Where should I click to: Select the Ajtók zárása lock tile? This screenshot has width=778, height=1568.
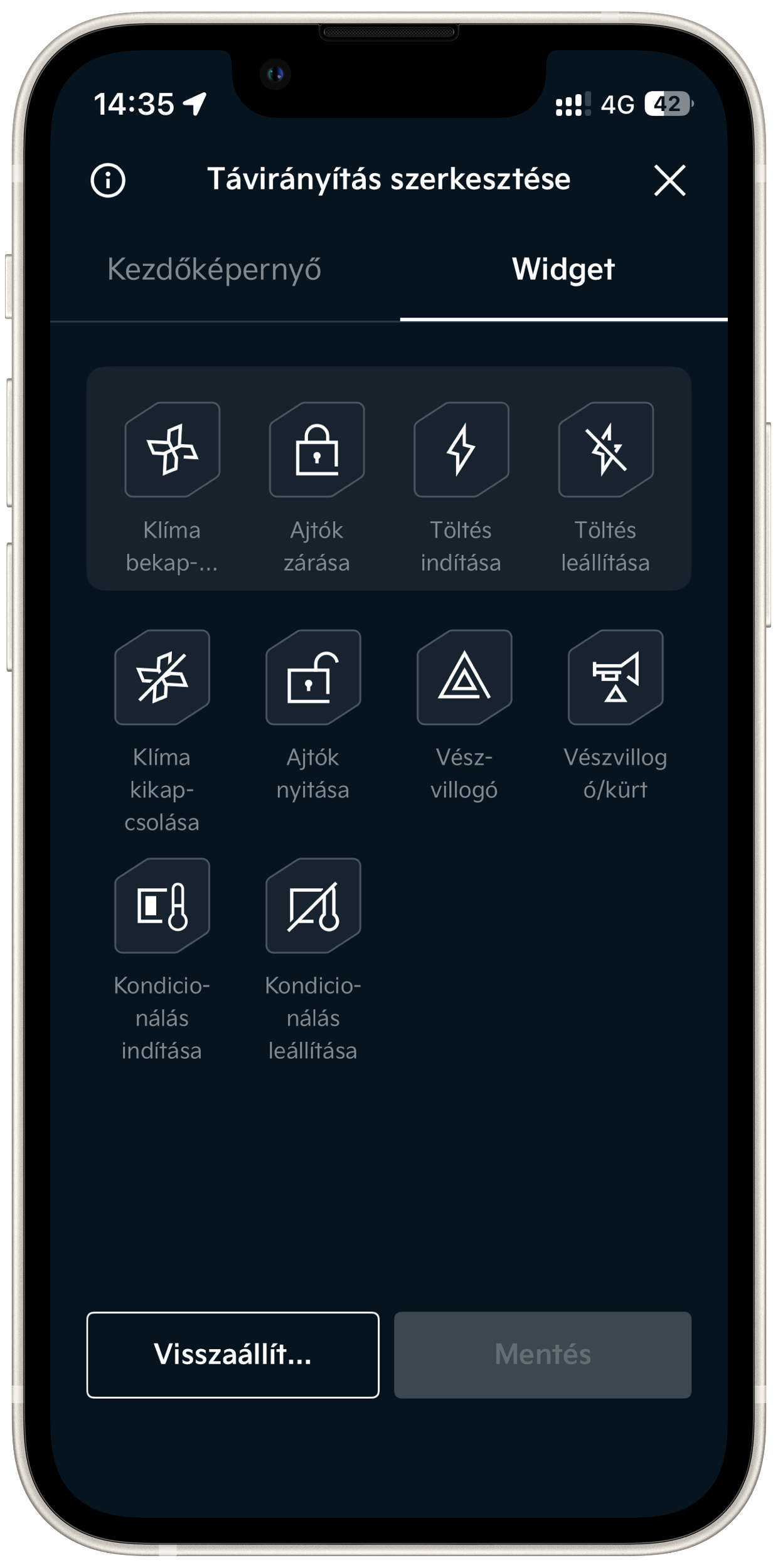317,450
